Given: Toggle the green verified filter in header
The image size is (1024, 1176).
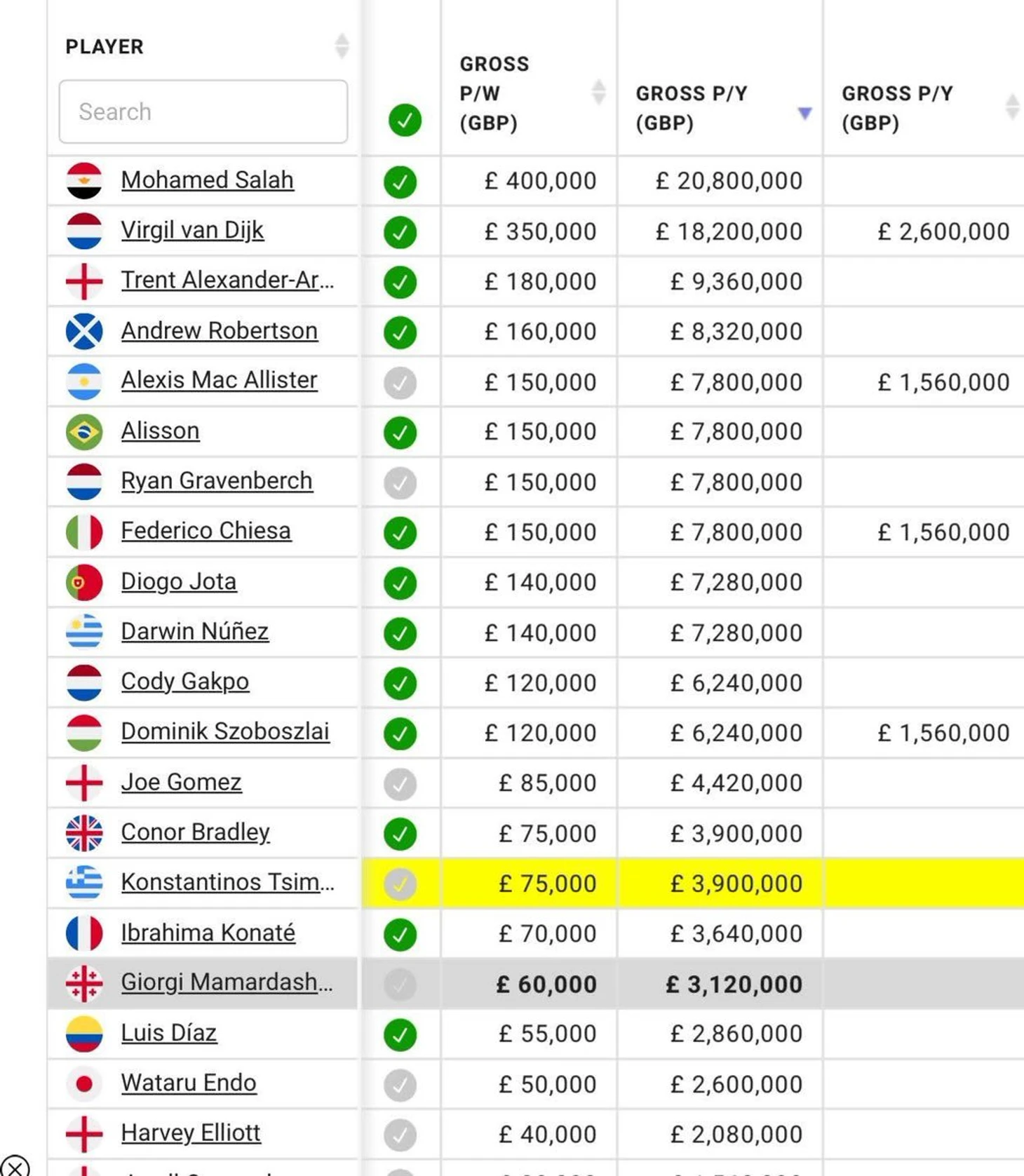Looking at the screenshot, I should pos(405,120).
